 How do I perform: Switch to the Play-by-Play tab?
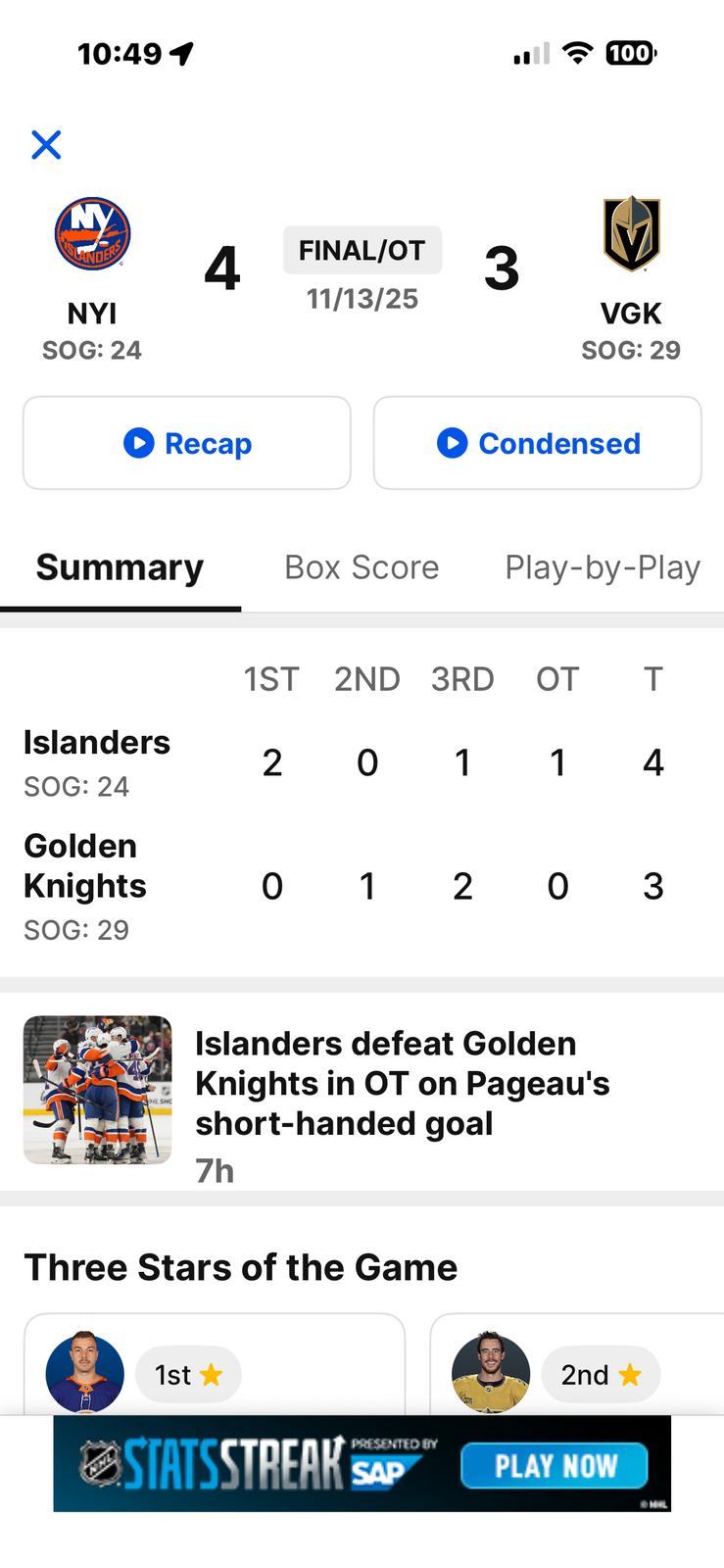tap(602, 567)
